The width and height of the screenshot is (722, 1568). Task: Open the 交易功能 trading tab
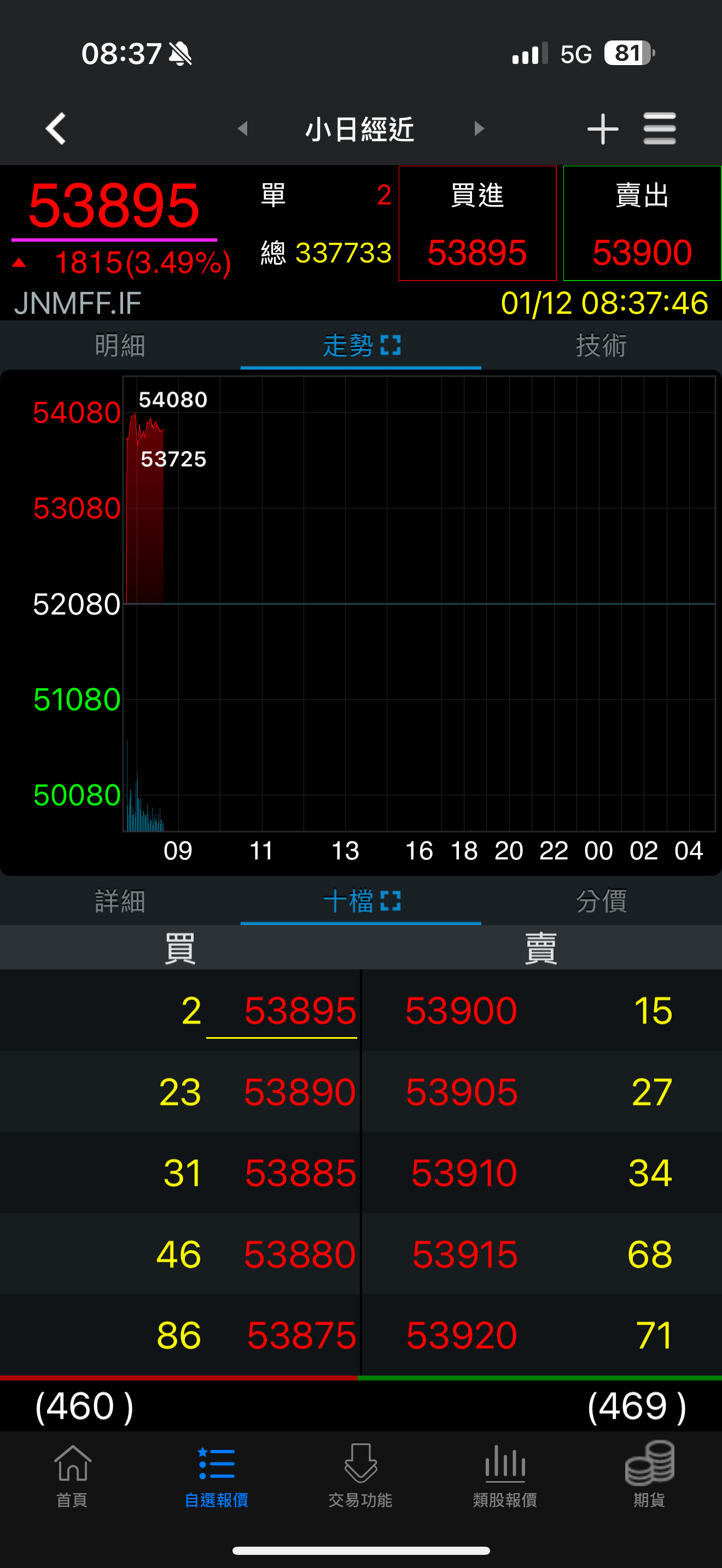click(360, 1475)
